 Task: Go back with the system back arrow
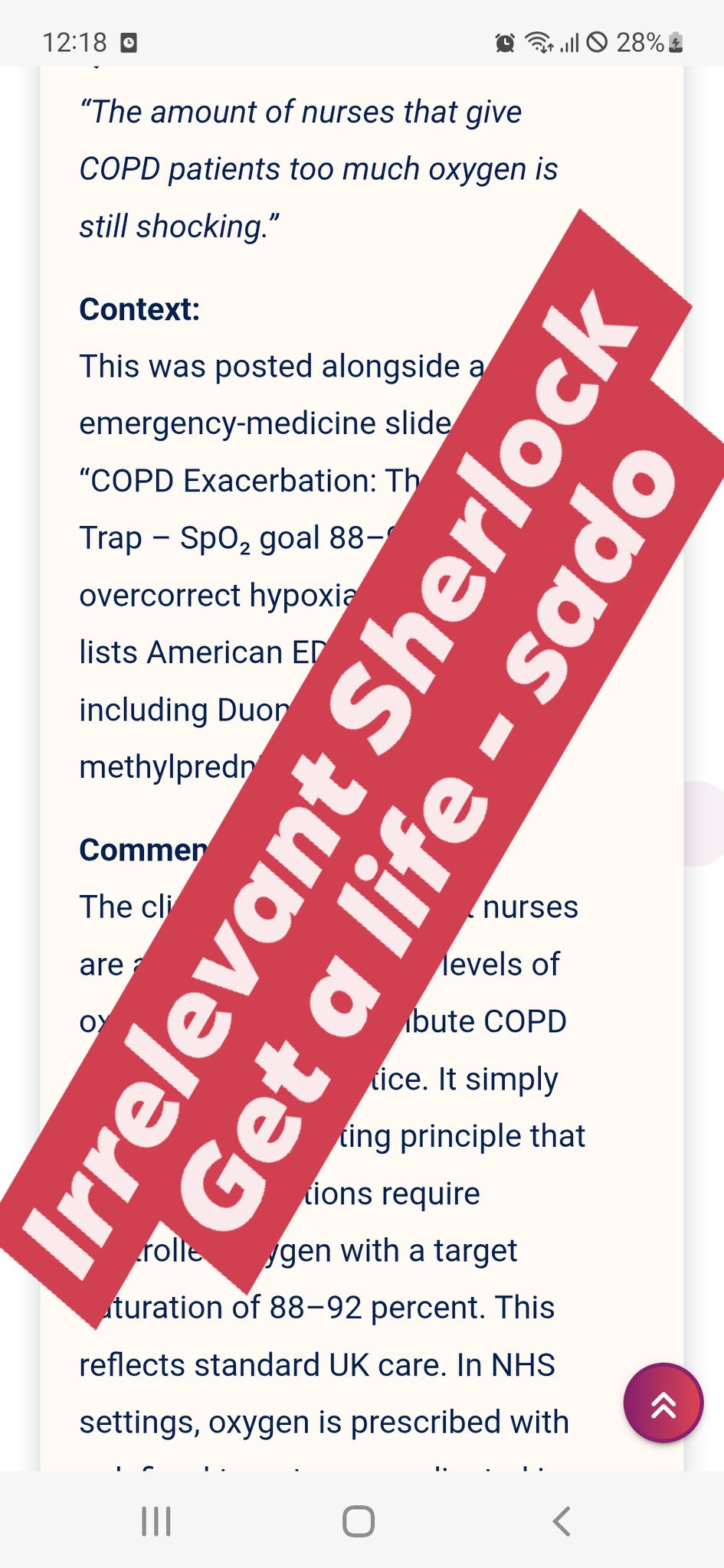pos(562,1521)
